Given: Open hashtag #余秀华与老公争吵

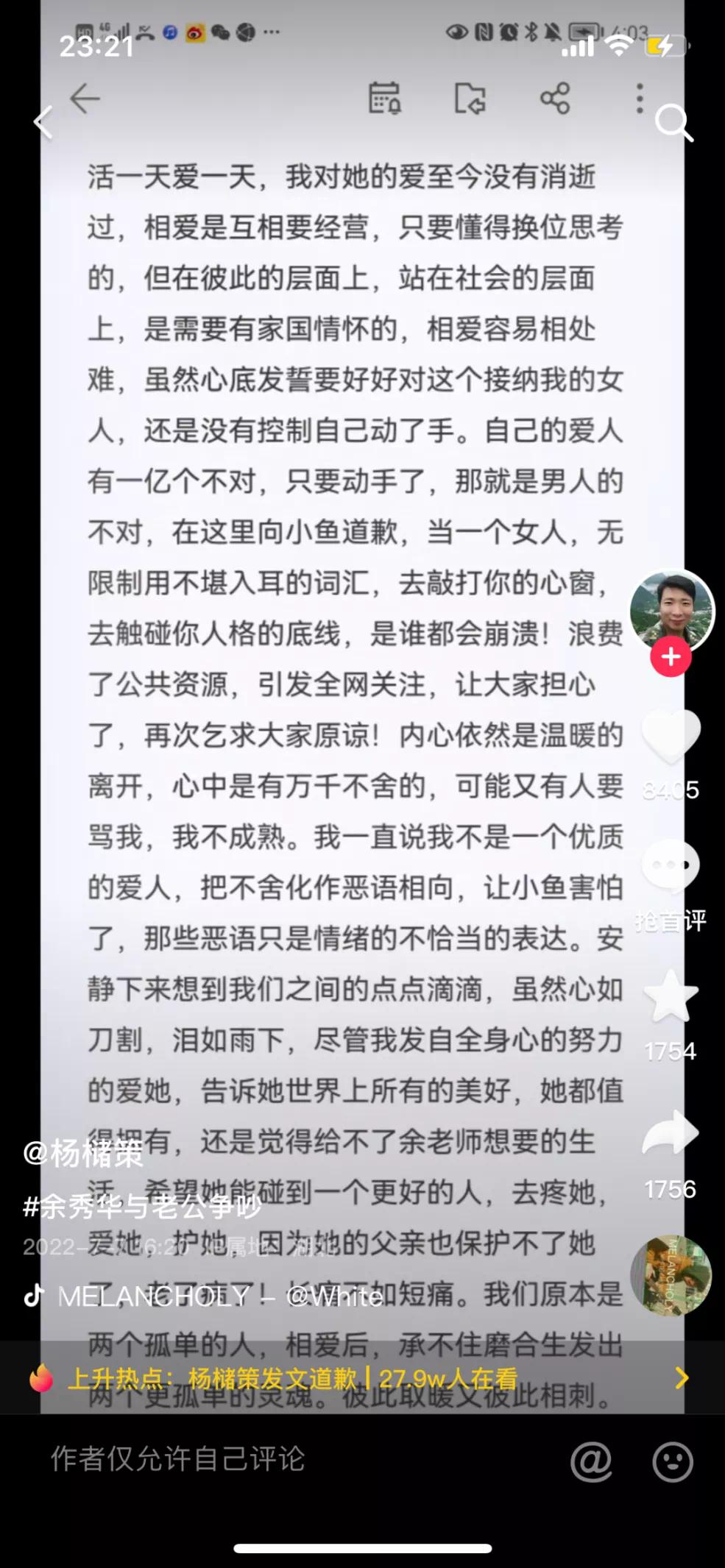Looking at the screenshot, I should (x=142, y=1207).
